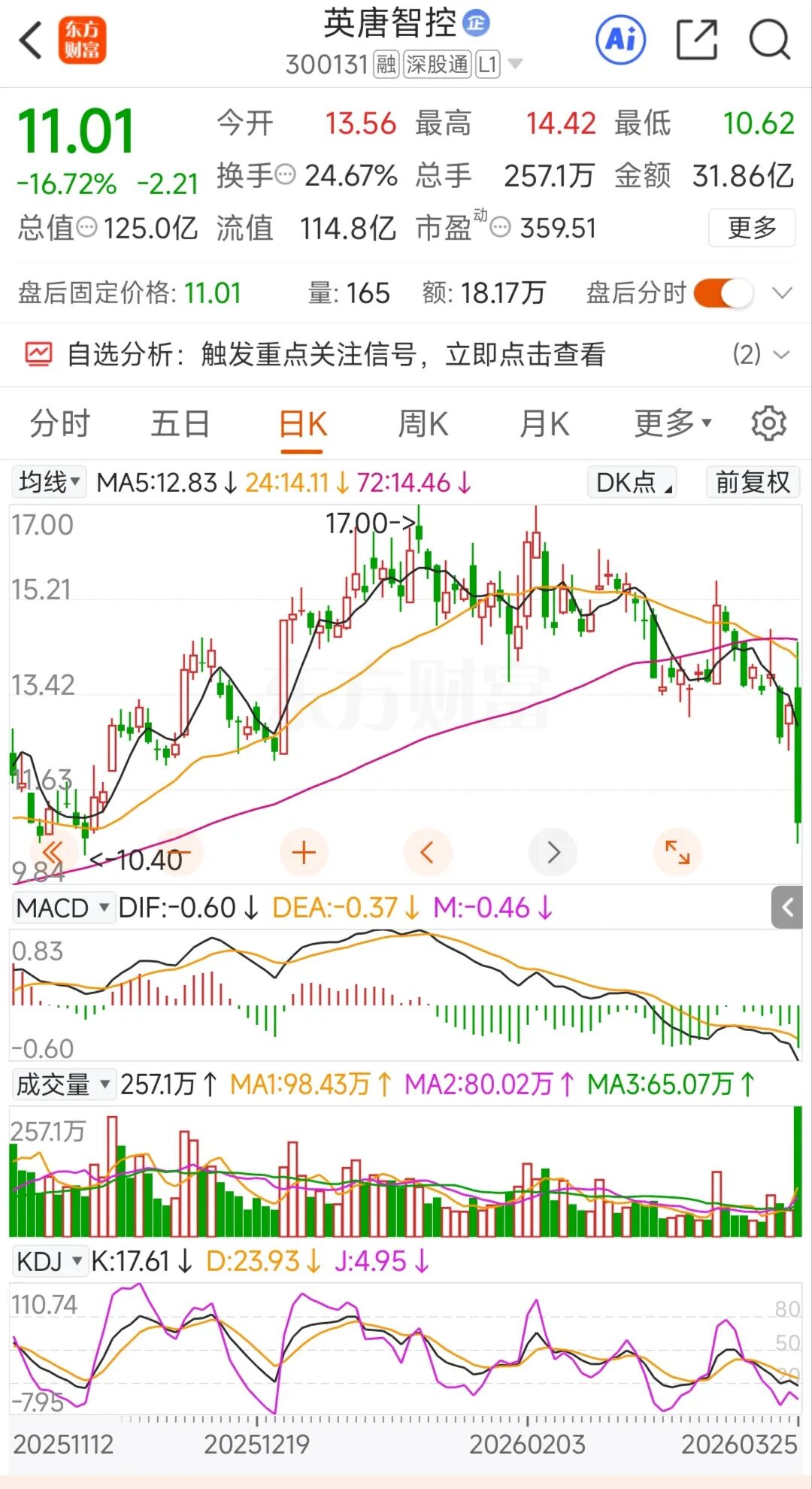
Task: Select the 周K tab
Action: (x=423, y=424)
